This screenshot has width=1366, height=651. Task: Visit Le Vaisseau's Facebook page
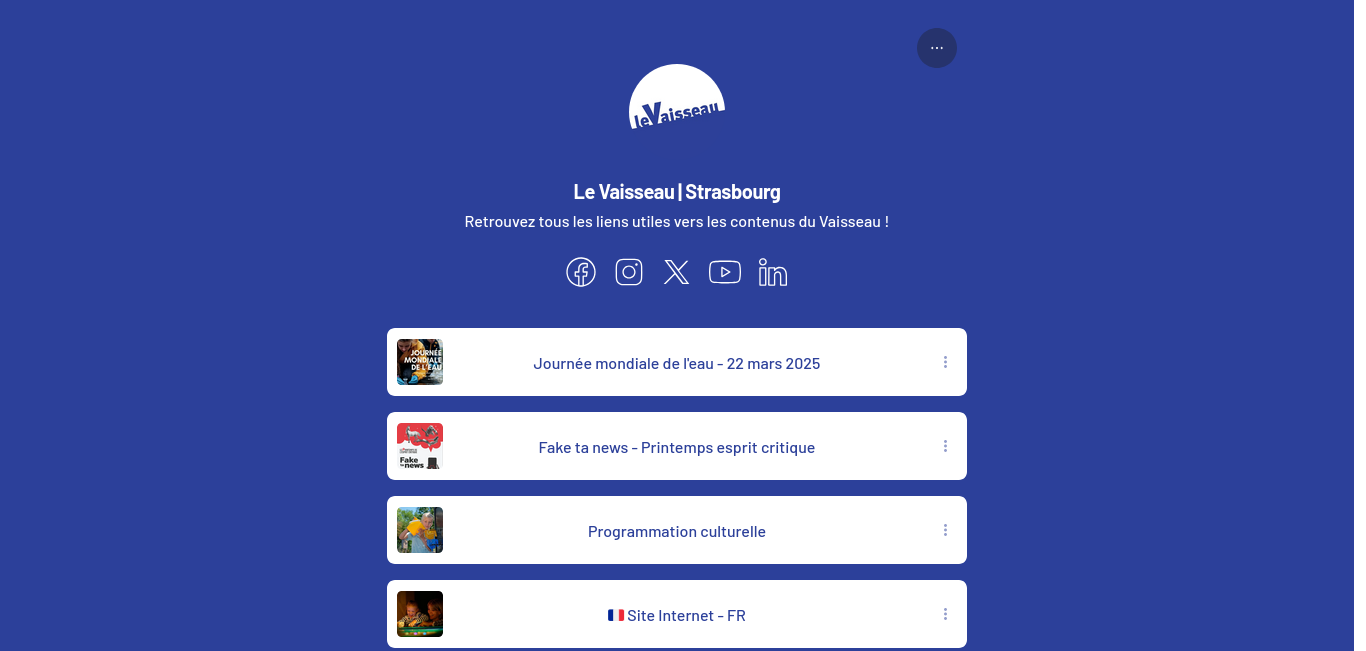(581, 272)
